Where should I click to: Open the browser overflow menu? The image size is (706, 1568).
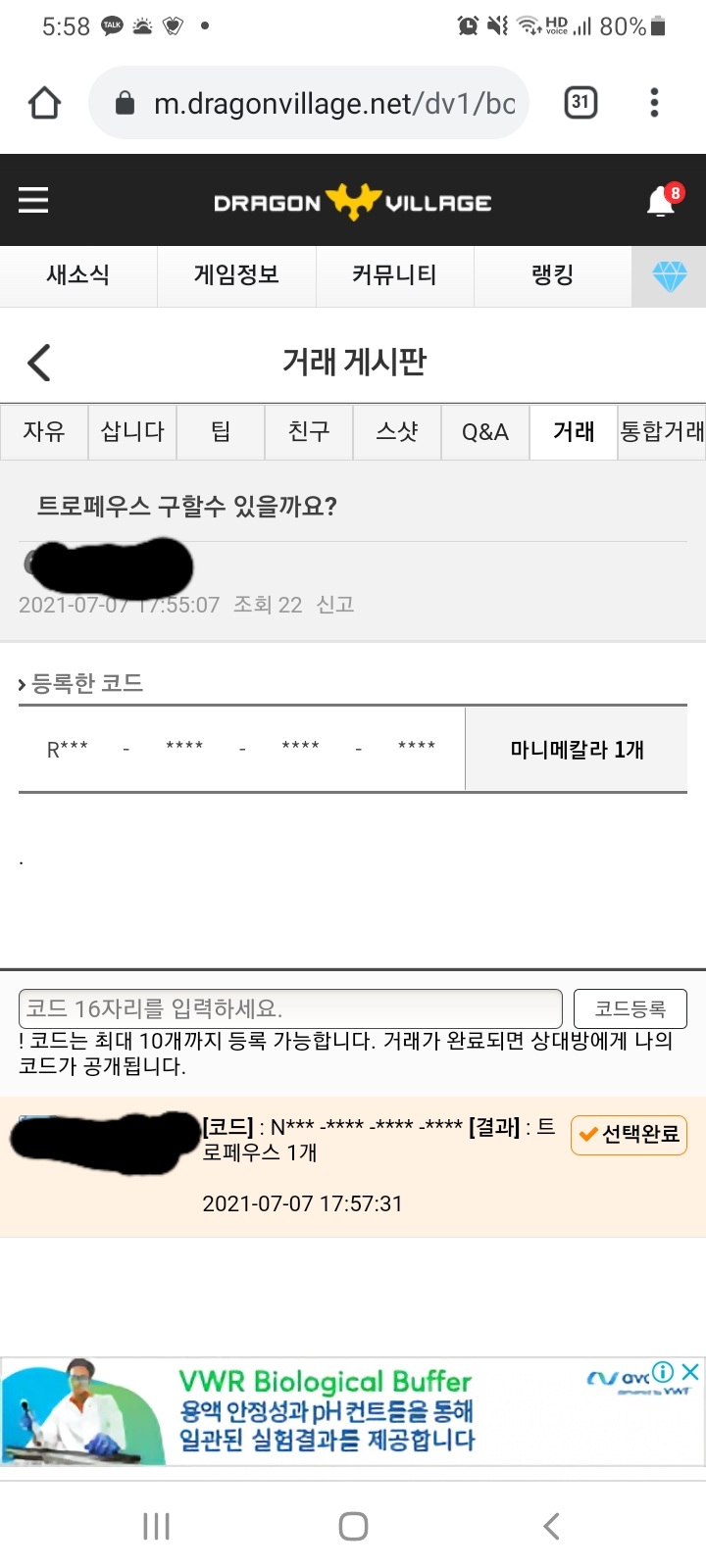(x=654, y=103)
